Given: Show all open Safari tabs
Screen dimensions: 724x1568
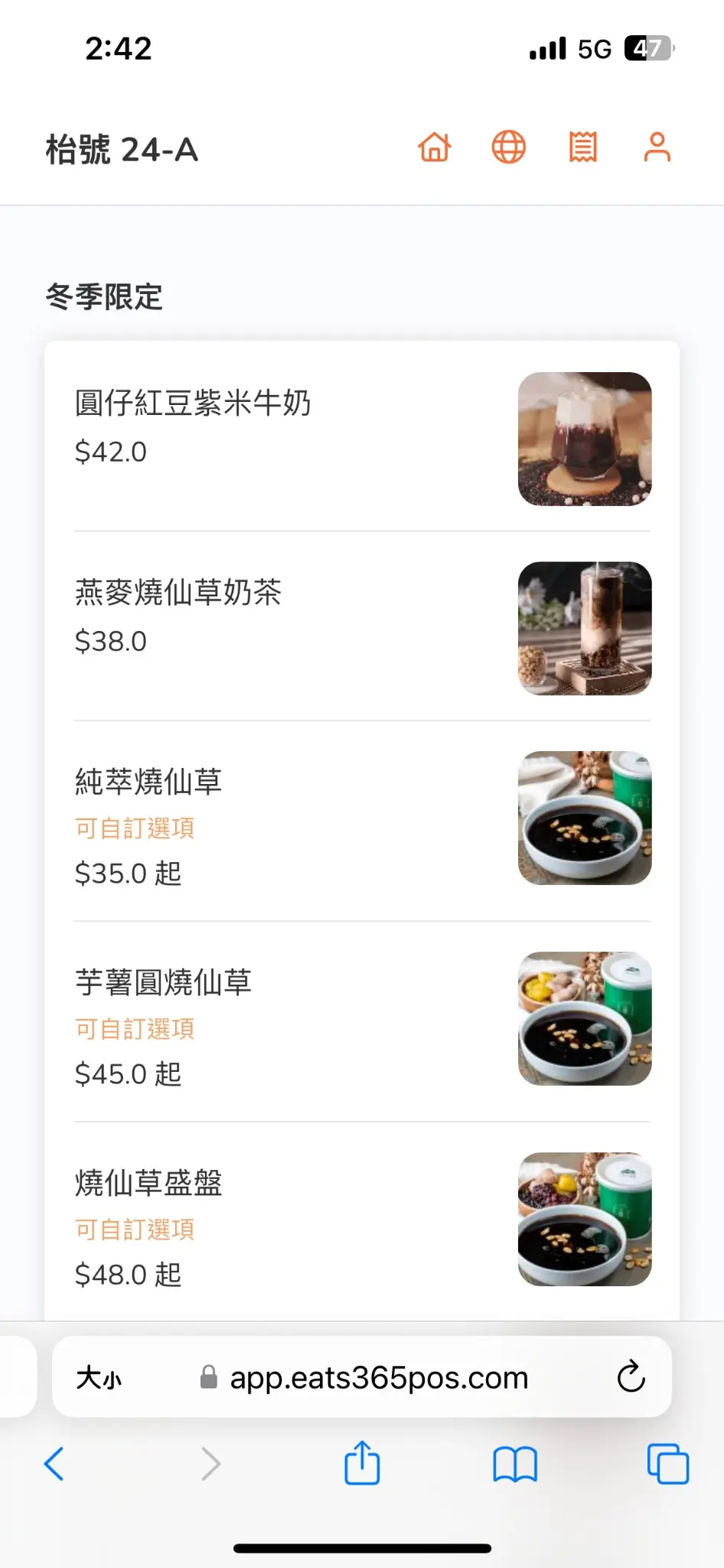Looking at the screenshot, I should tap(667, 1464).
